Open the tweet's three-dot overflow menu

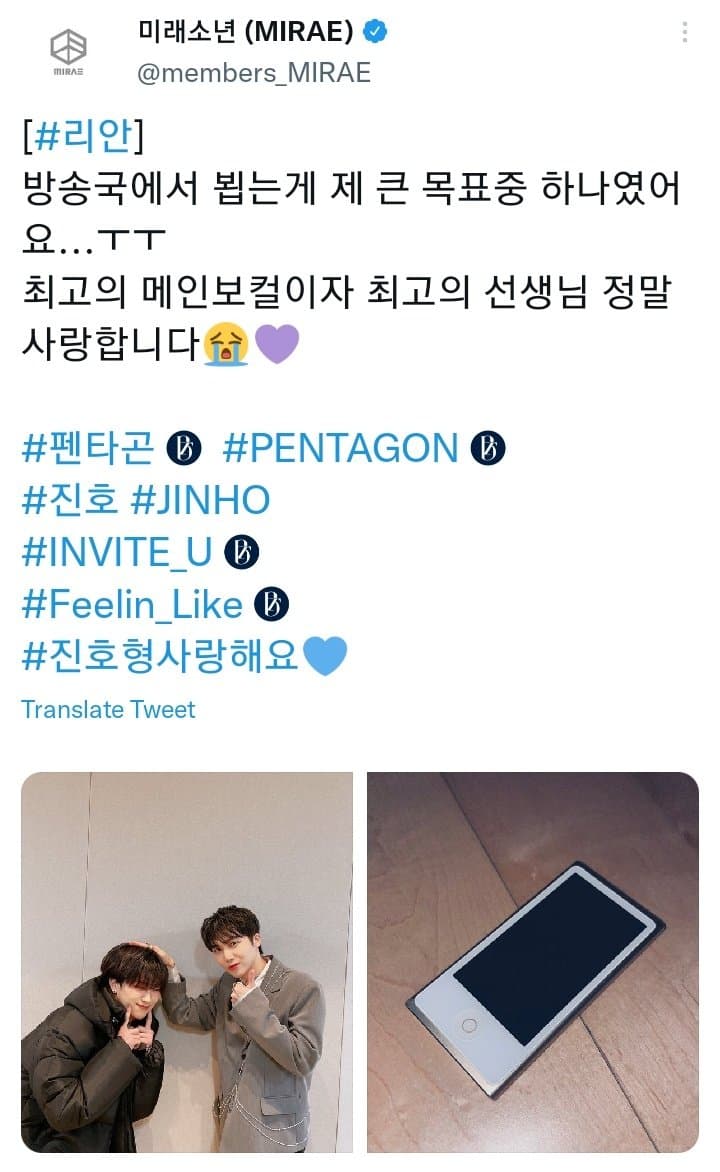pyautogui.click(x=684, y=32)
